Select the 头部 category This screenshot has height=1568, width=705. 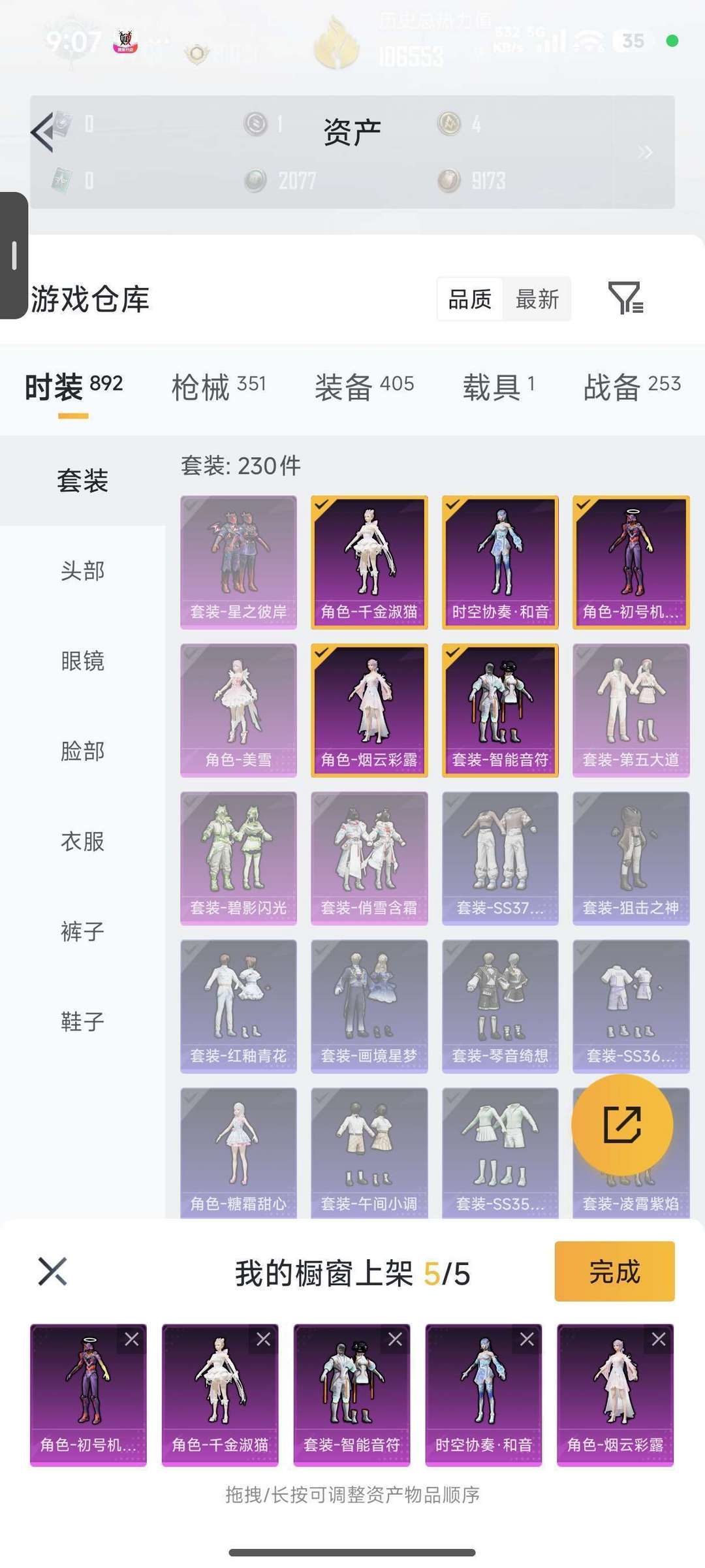(82, 571)
